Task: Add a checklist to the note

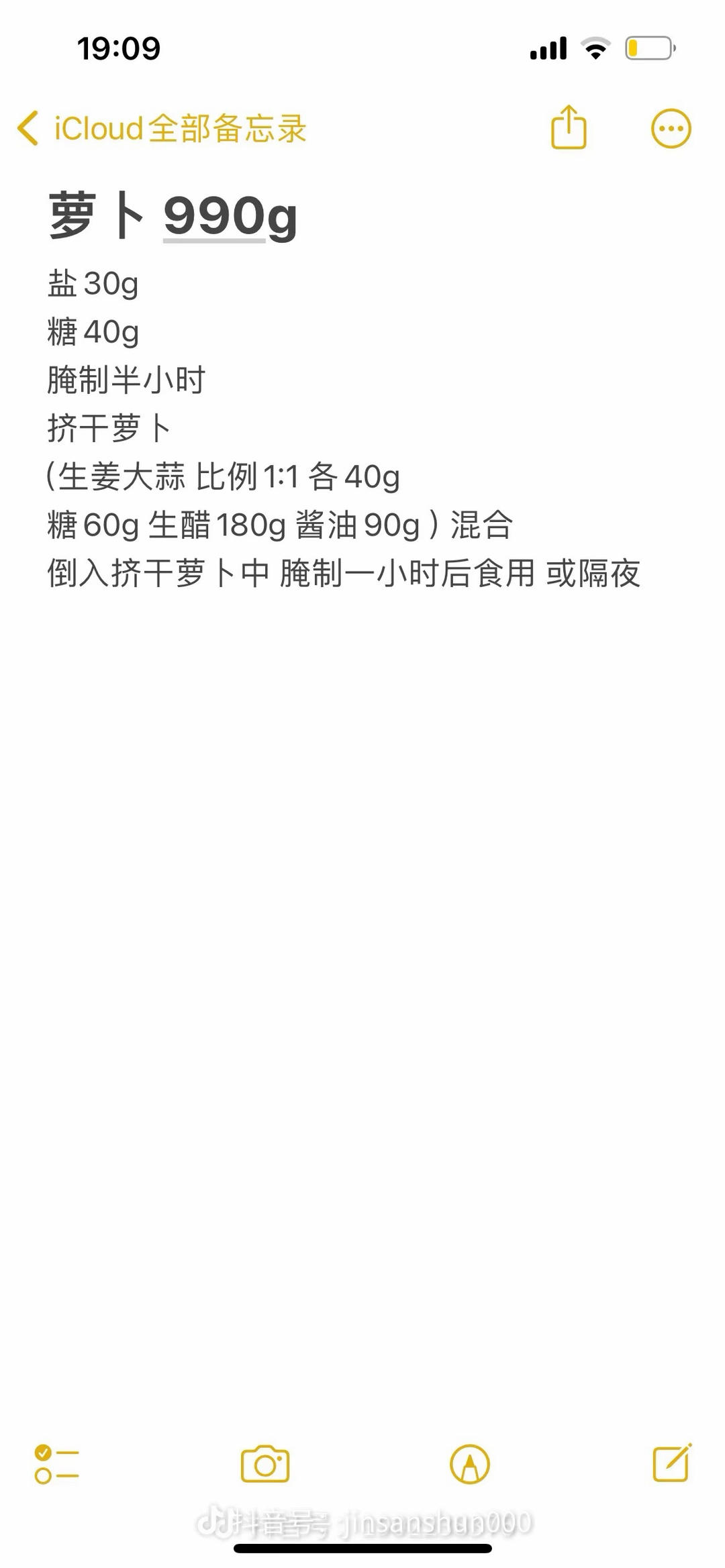Action: tap(56, 1464)
